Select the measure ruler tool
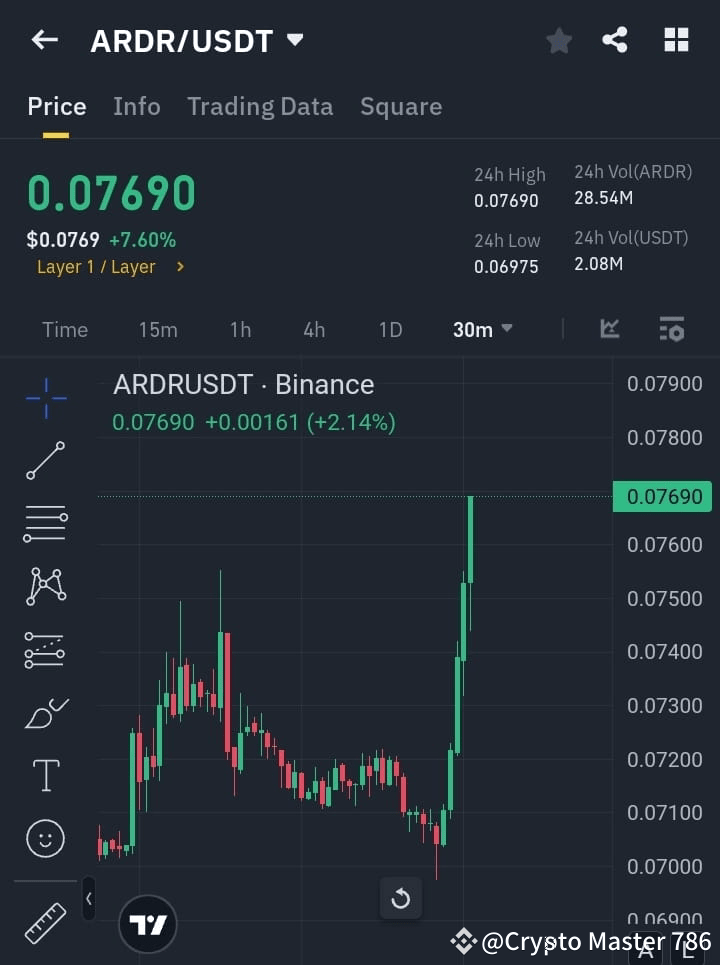The height and width of the screenshot is (965, 720). tap(45, 920)
